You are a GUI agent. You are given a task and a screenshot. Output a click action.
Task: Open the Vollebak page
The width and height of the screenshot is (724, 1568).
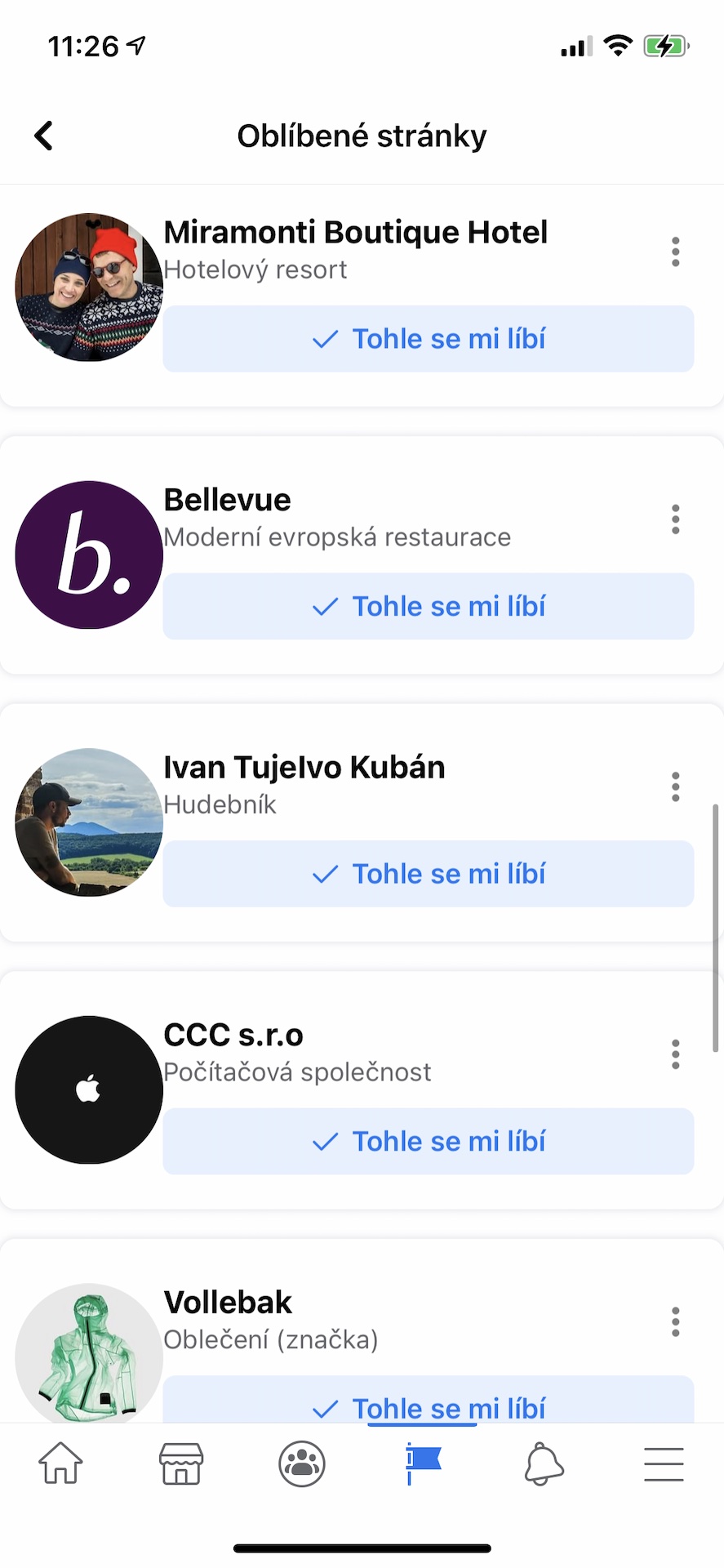(x=228, y=1303)
